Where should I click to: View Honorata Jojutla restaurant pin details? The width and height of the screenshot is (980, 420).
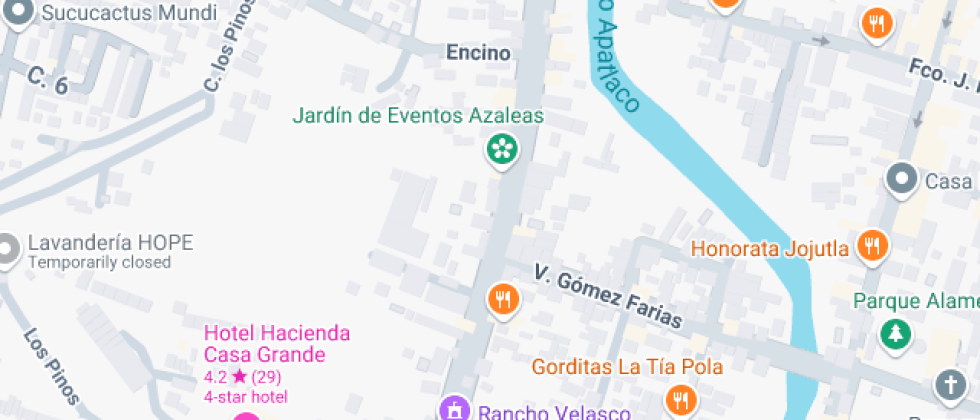coord(874,246)
